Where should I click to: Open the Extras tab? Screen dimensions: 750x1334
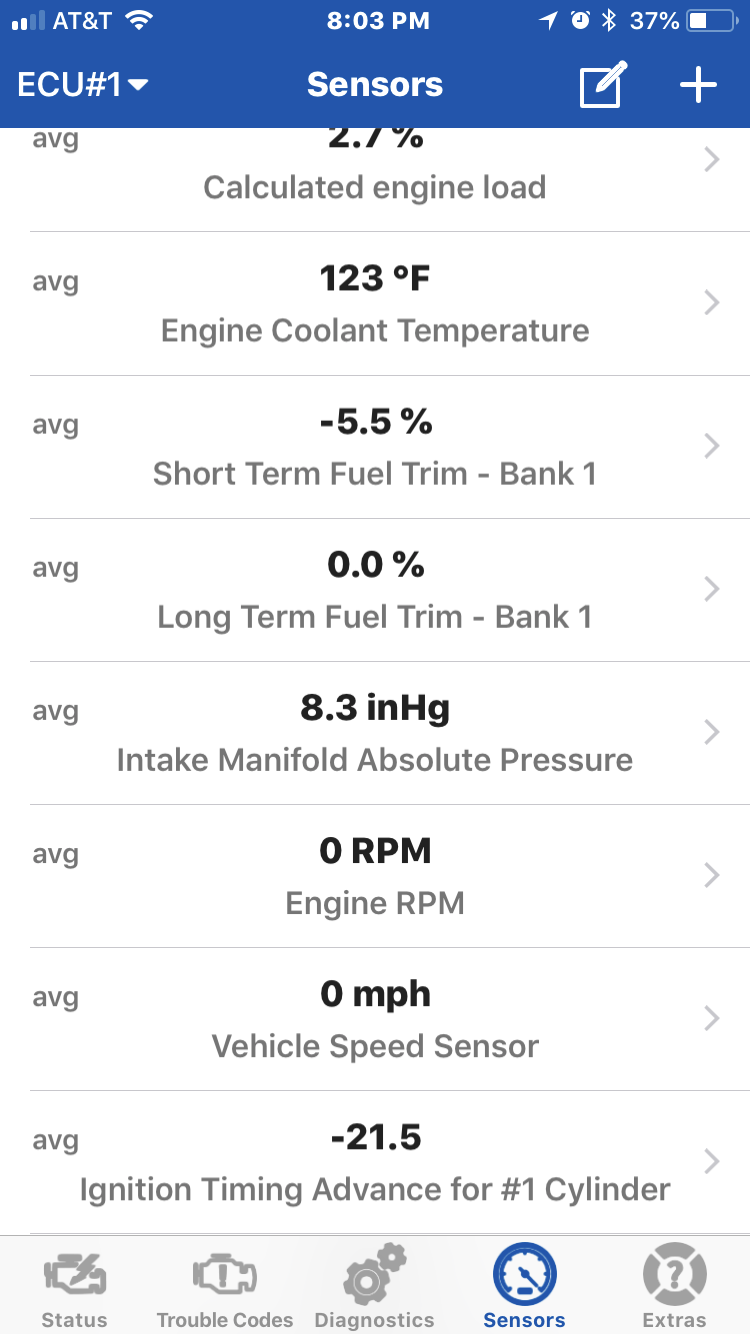tap(675, 1286)
